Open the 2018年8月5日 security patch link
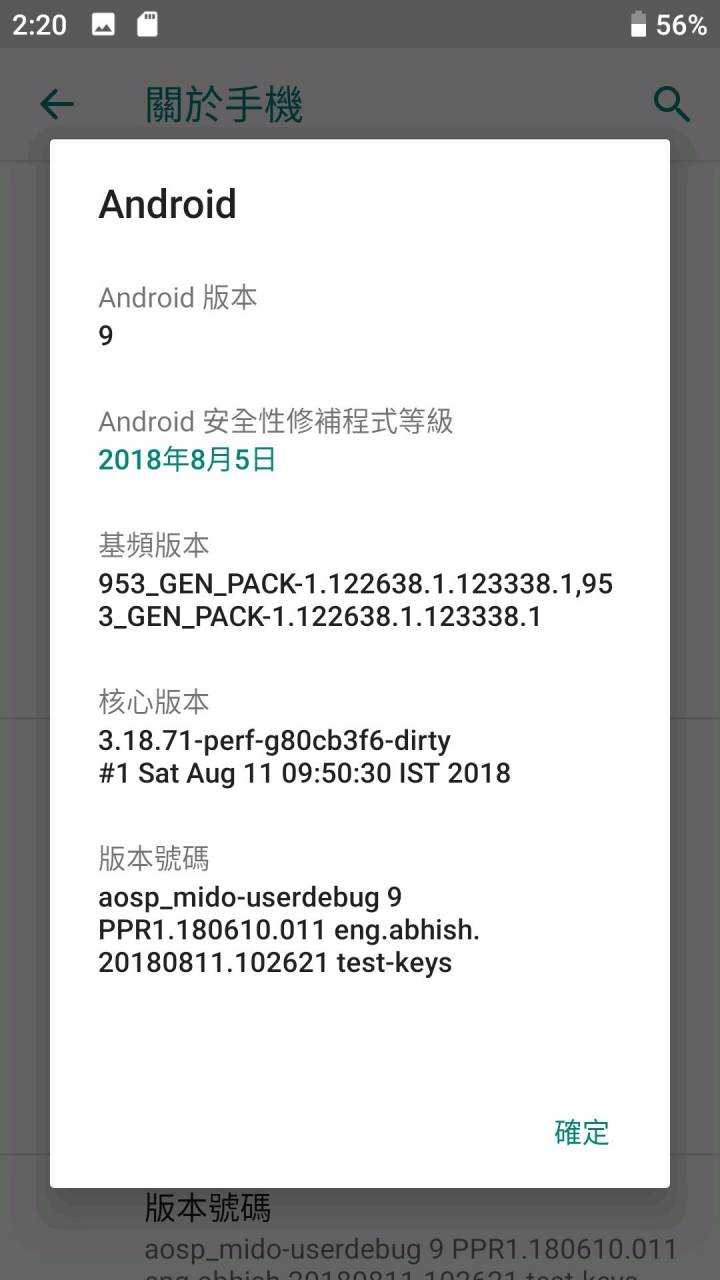Image resolution: width=720 pixels, height=1280 pixels. (x=186, y=459)
